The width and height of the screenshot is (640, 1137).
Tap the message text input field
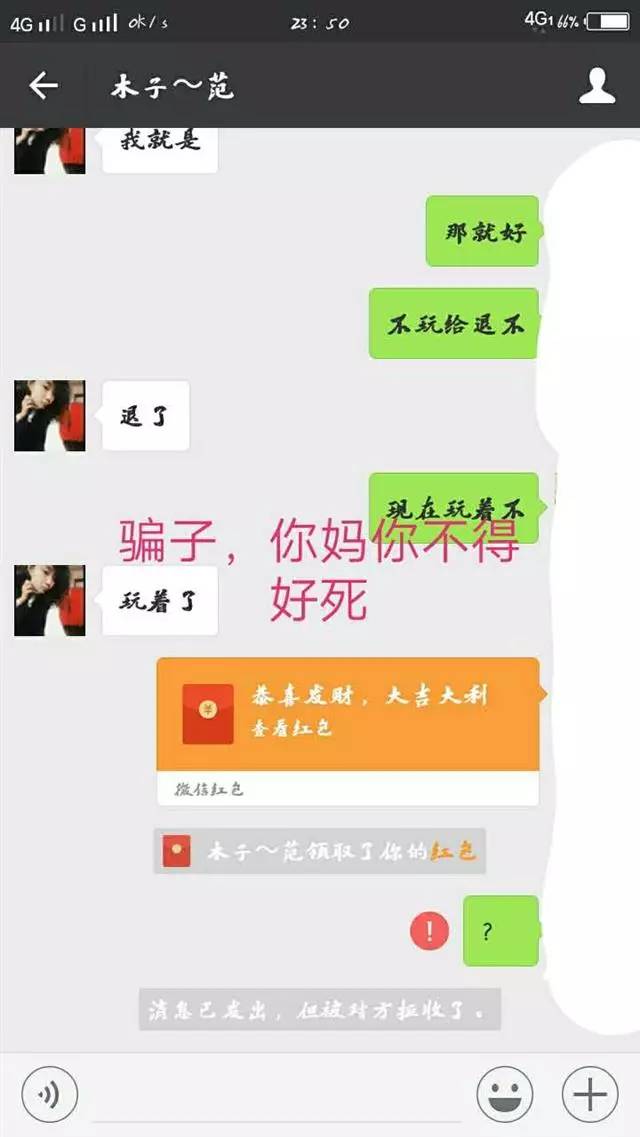tap(277, 1095)
